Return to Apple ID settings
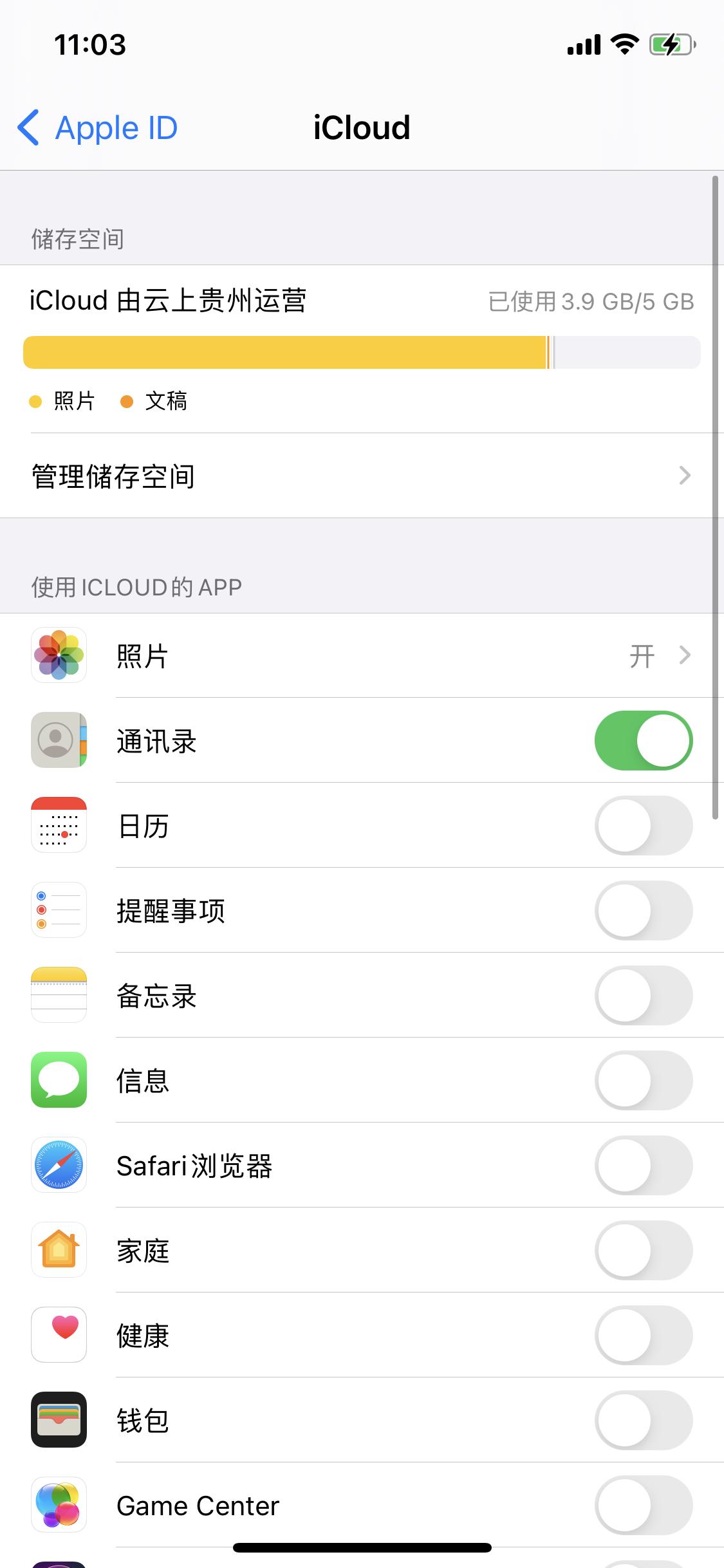 [97, 127]
